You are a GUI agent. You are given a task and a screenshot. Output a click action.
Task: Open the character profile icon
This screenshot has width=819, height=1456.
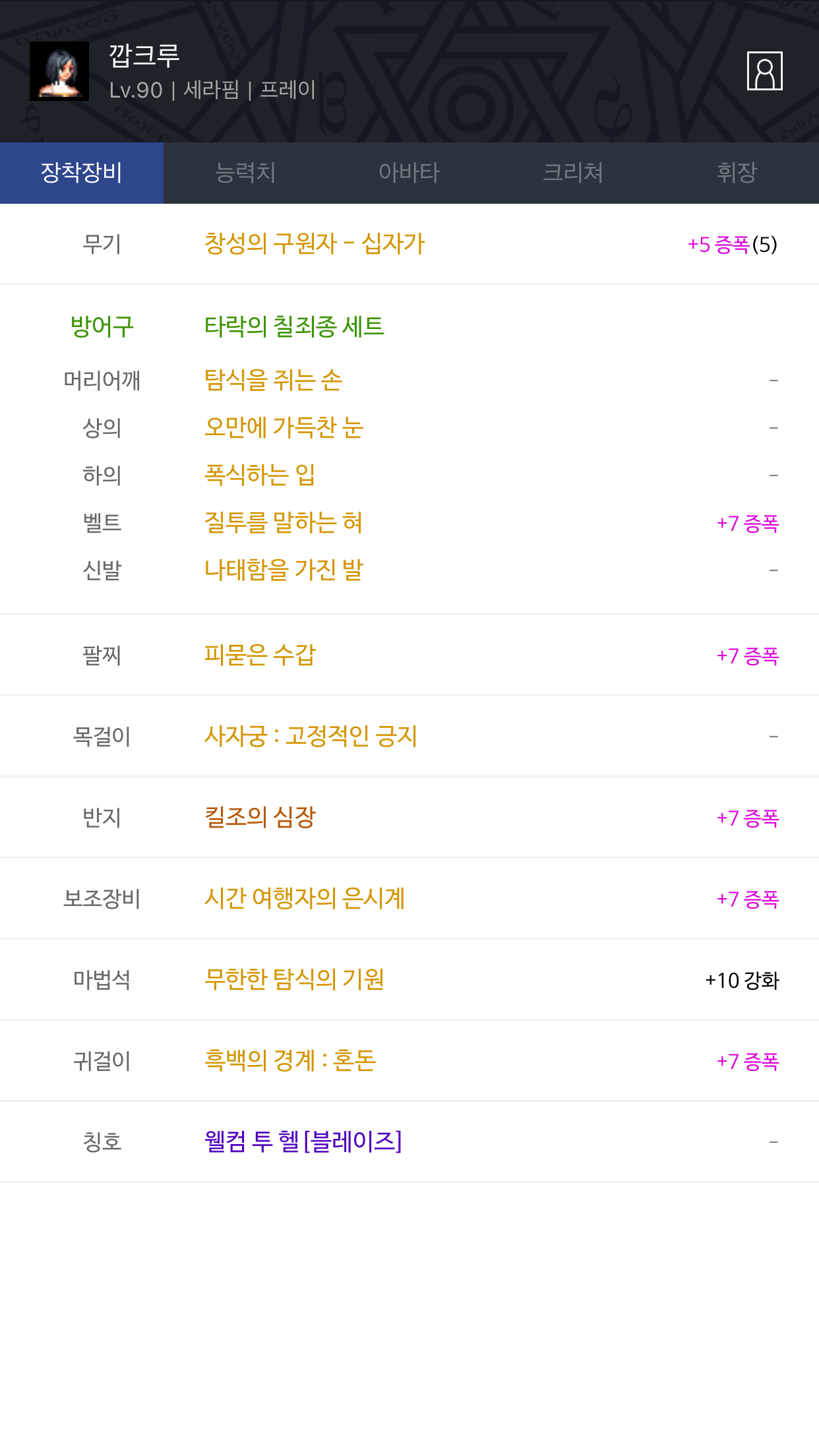point(764,71)
